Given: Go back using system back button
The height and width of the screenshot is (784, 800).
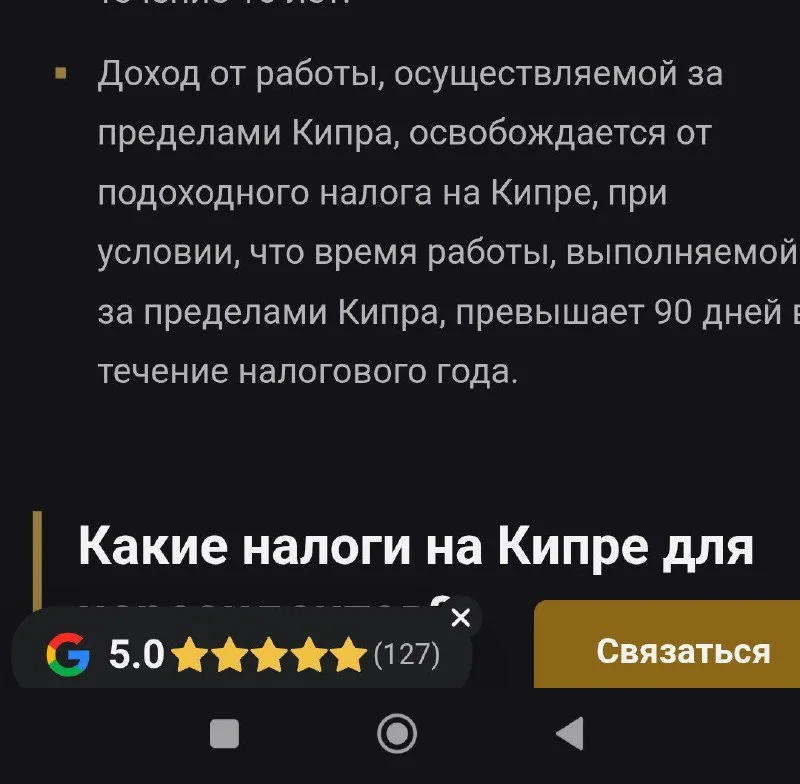Looking at the screenshot, I should 570,735.
